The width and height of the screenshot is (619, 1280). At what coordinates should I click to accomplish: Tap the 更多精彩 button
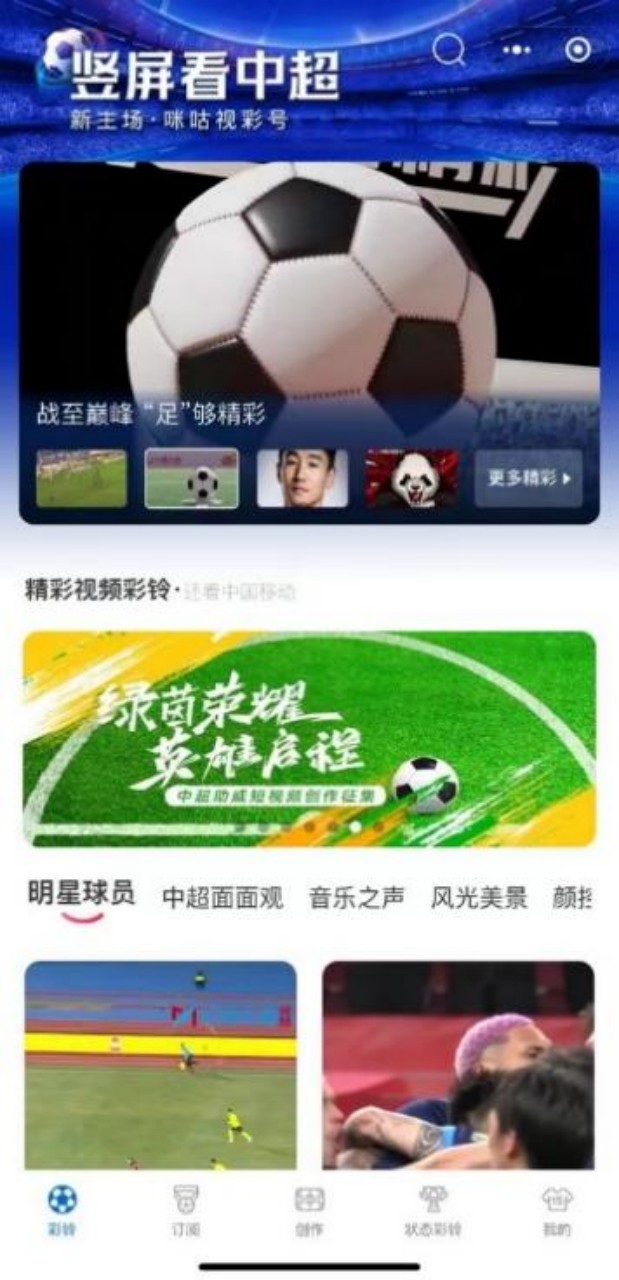529,478
